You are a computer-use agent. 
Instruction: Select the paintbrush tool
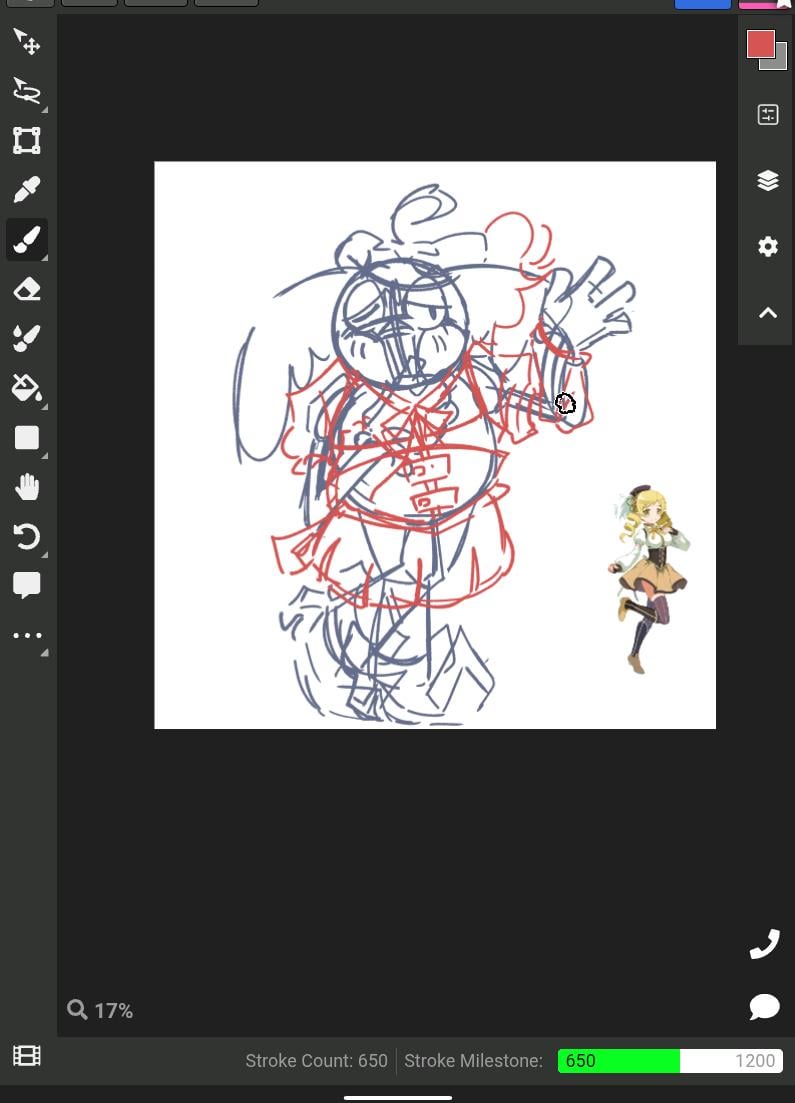point(27,240)
